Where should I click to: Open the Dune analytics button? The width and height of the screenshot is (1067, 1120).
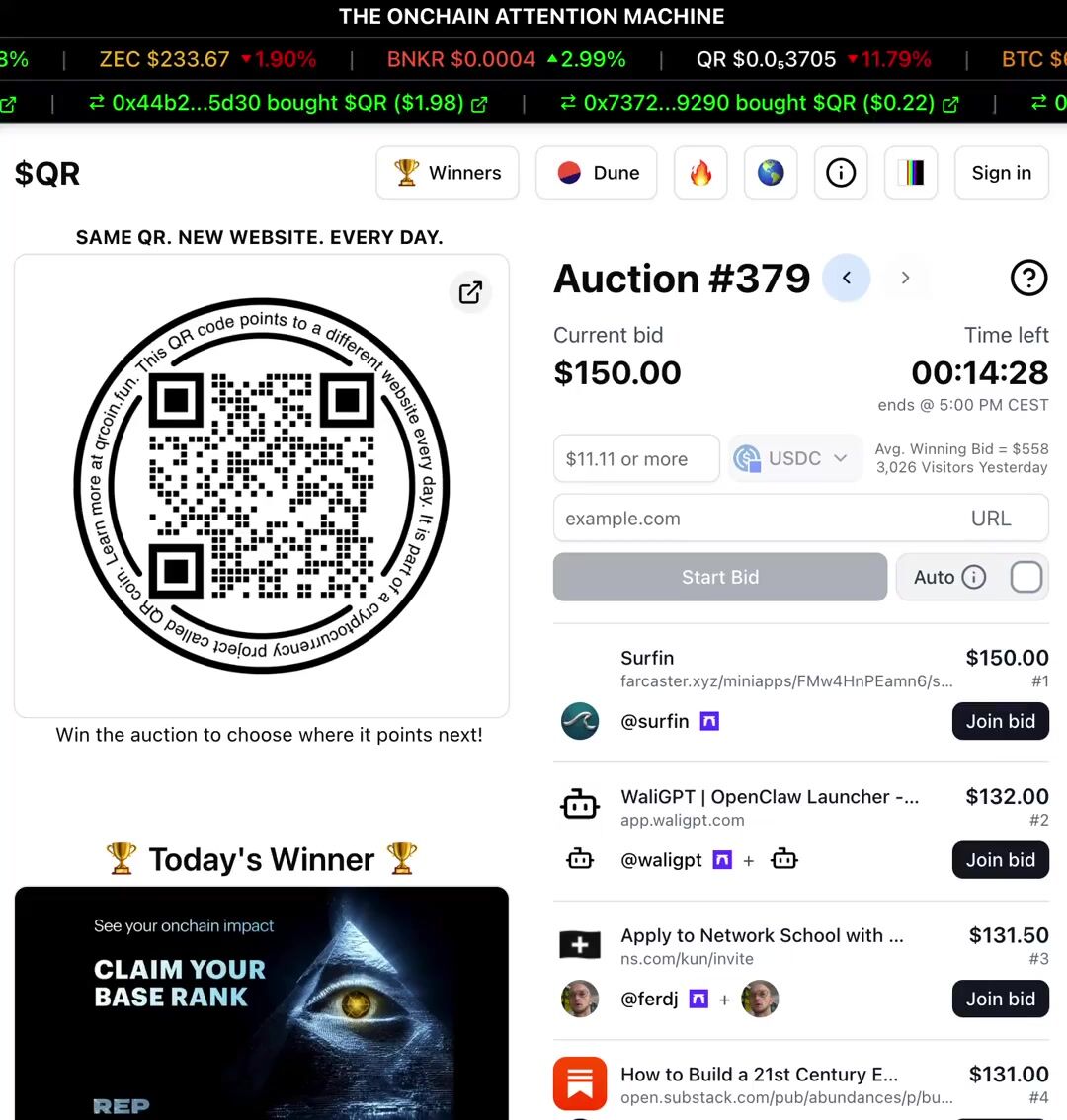coord(597,173)
